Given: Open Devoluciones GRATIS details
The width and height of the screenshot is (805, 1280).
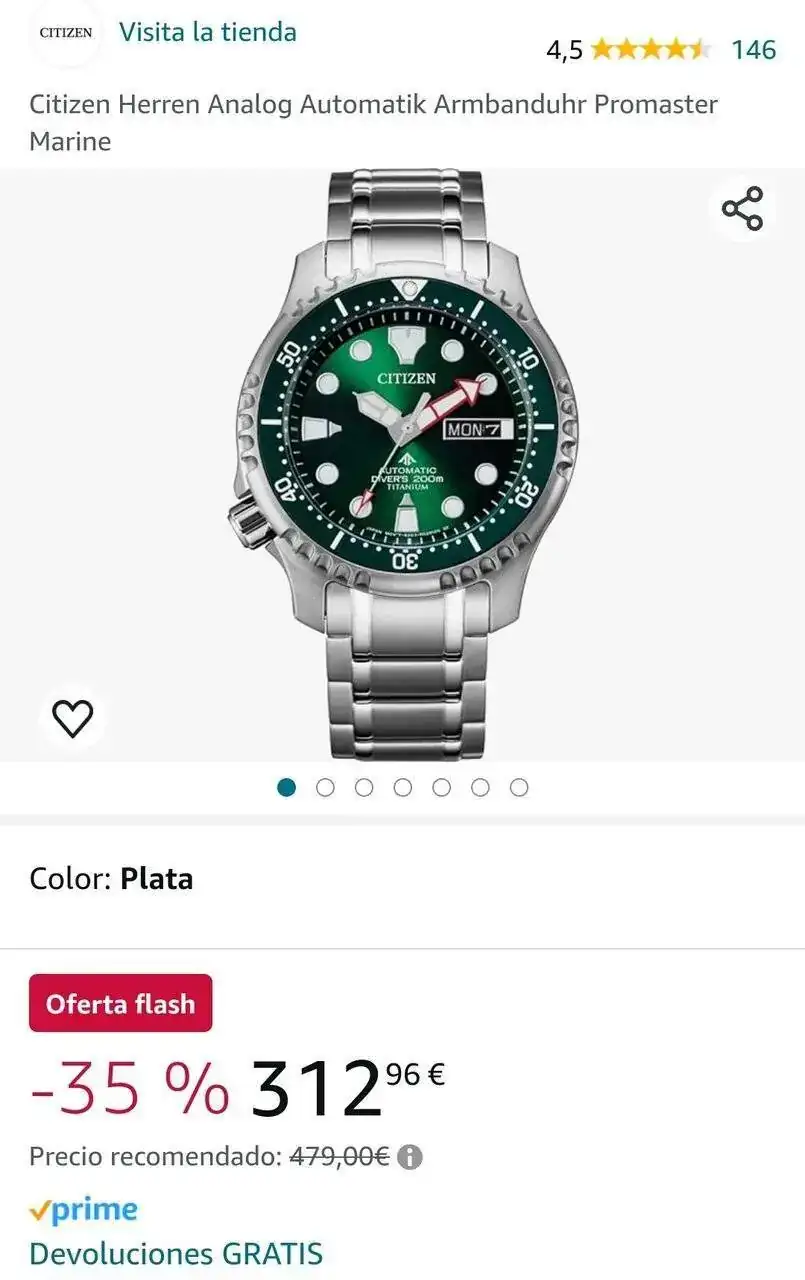Looking at the screenshot, I should [x=176, y=1254].
